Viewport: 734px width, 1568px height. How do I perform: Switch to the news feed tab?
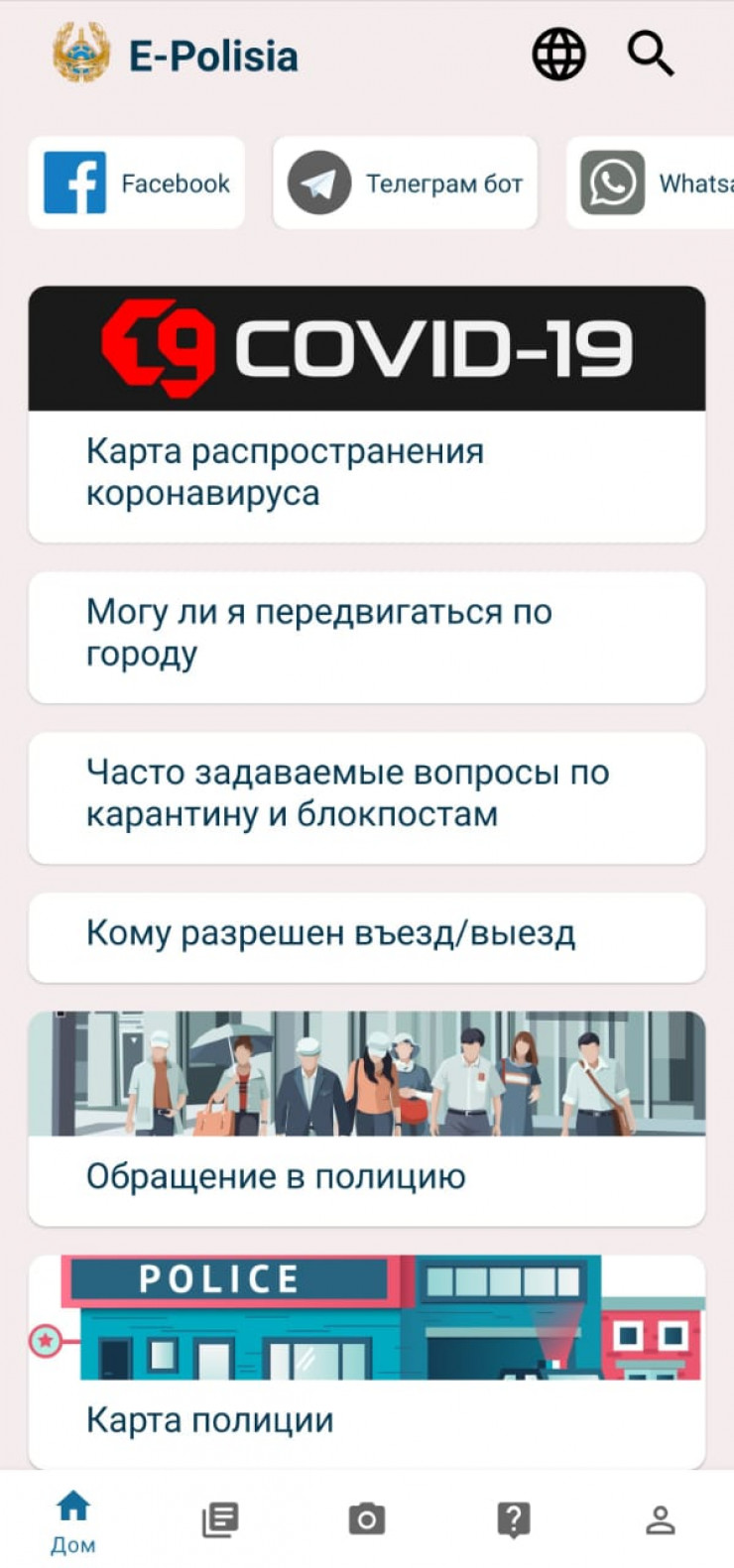[220, 1519]
